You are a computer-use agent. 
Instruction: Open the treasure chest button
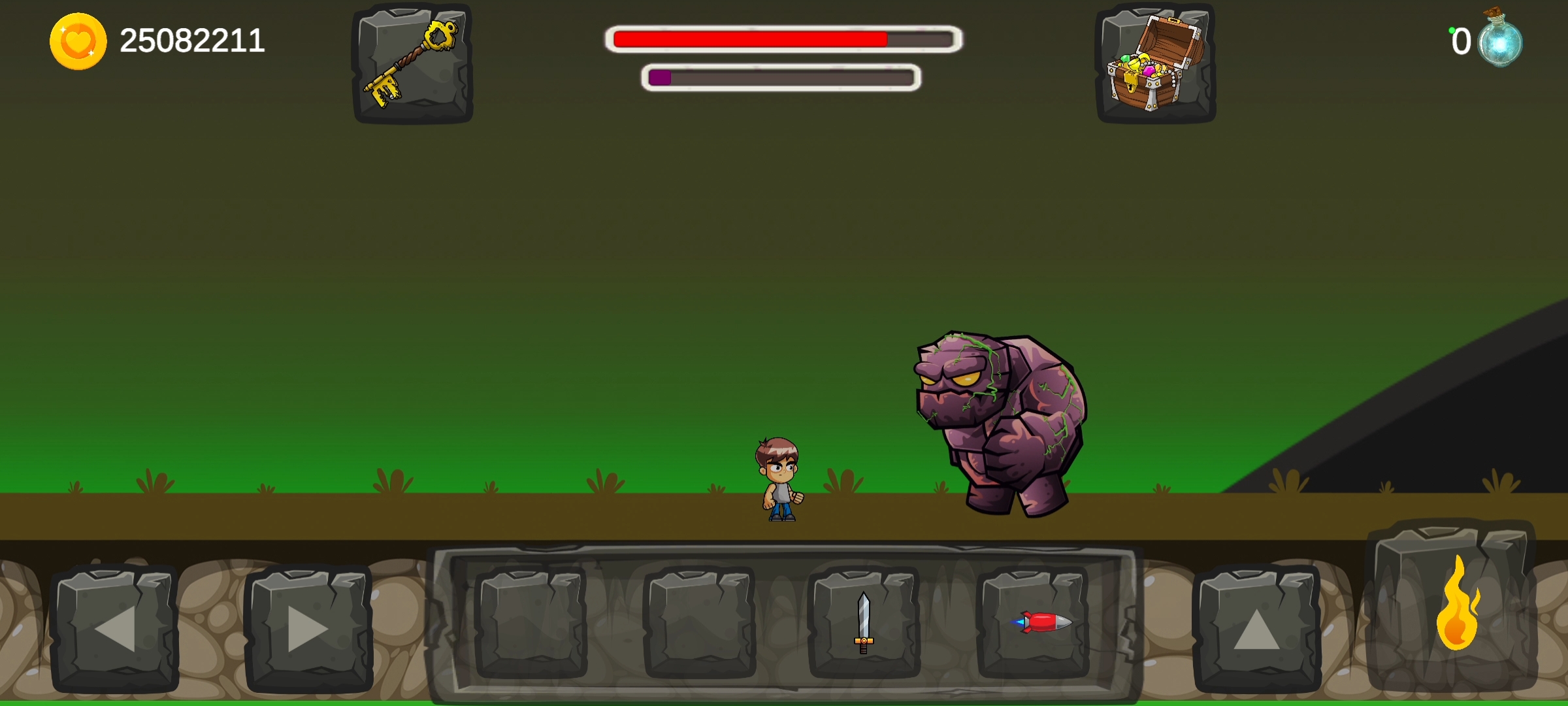1155,63
